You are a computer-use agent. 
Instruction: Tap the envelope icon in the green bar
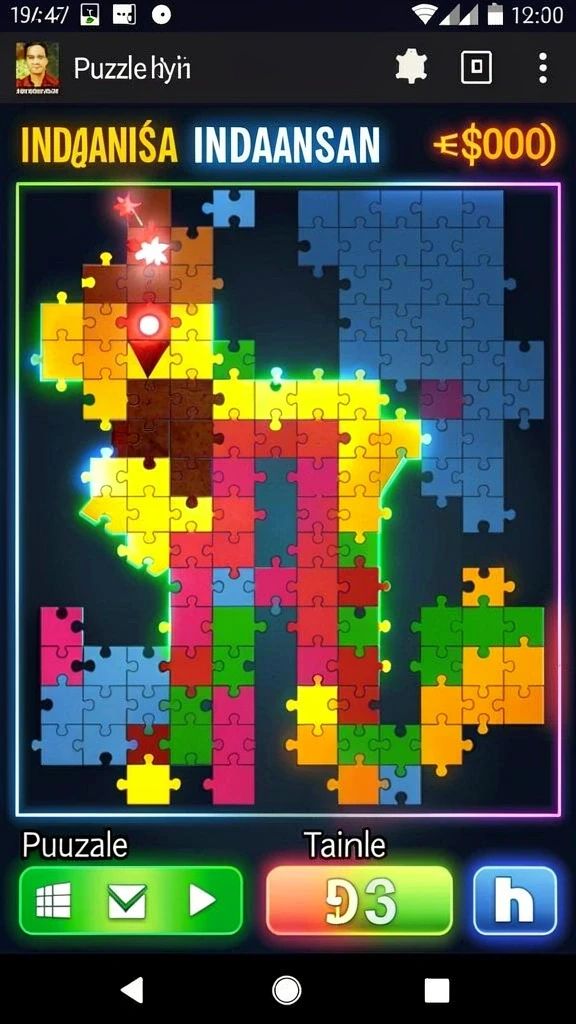pos(127,901)
